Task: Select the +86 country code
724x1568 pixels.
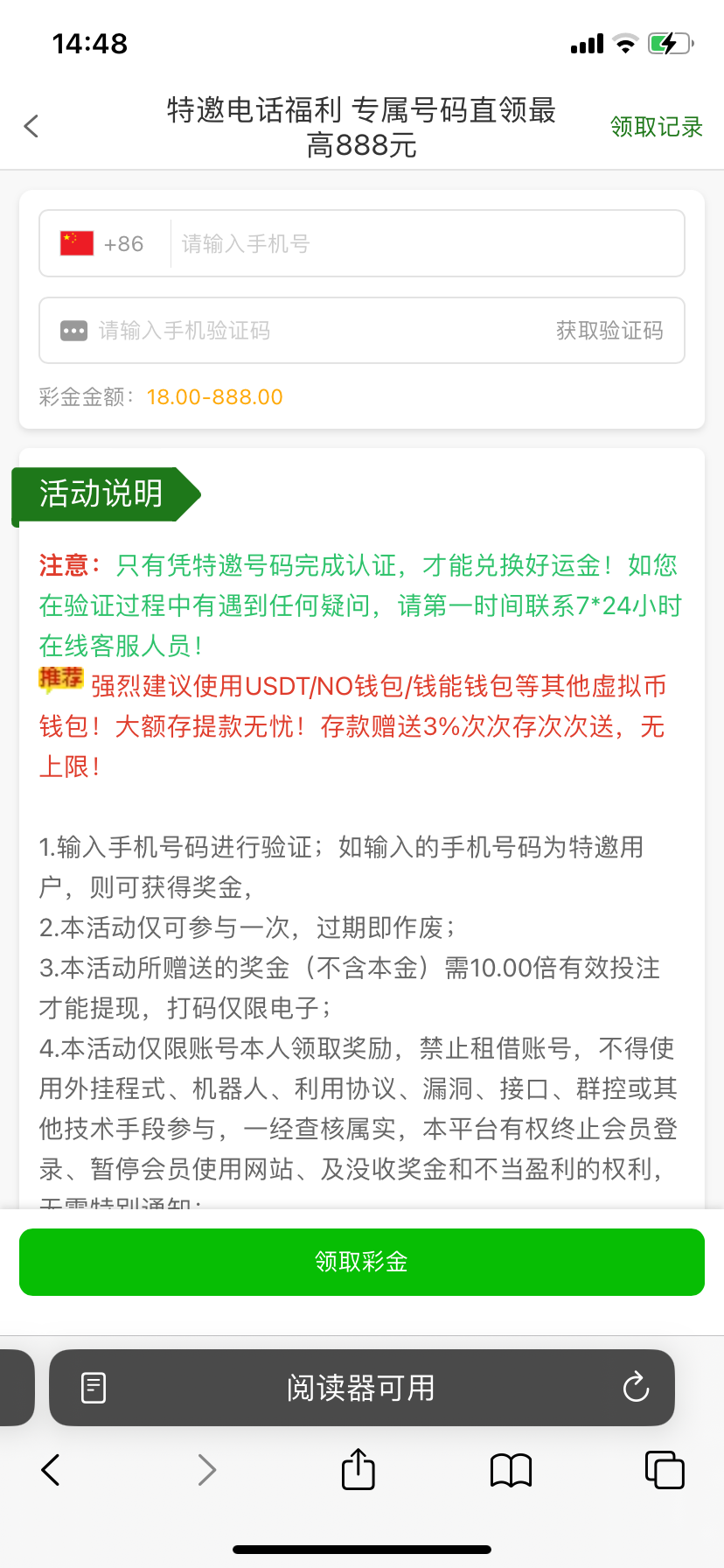Action: [x=103, y=244]
